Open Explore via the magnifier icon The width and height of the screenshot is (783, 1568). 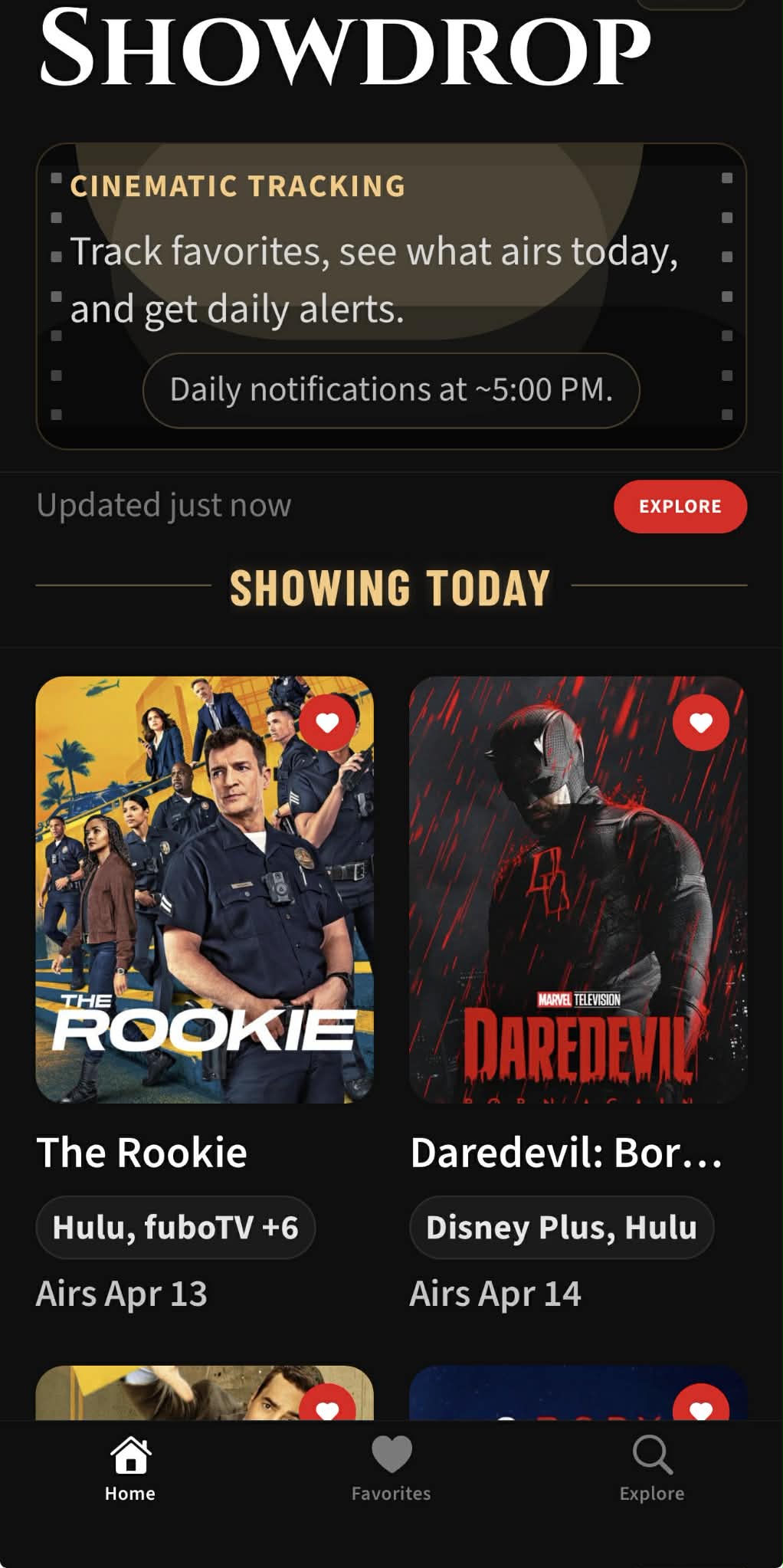652,1464
